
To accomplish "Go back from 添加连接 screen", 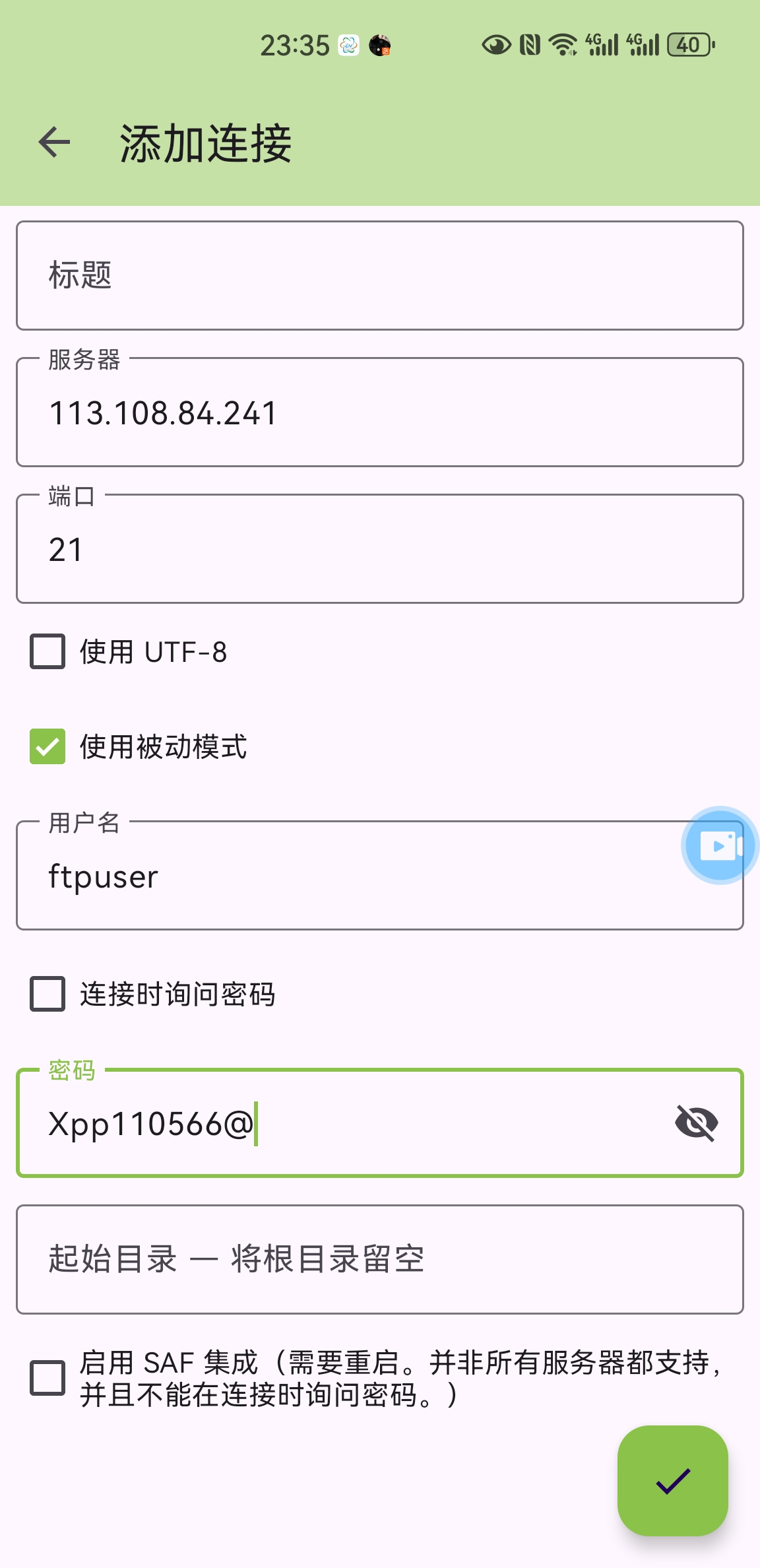I will click(x=54, y=143).
